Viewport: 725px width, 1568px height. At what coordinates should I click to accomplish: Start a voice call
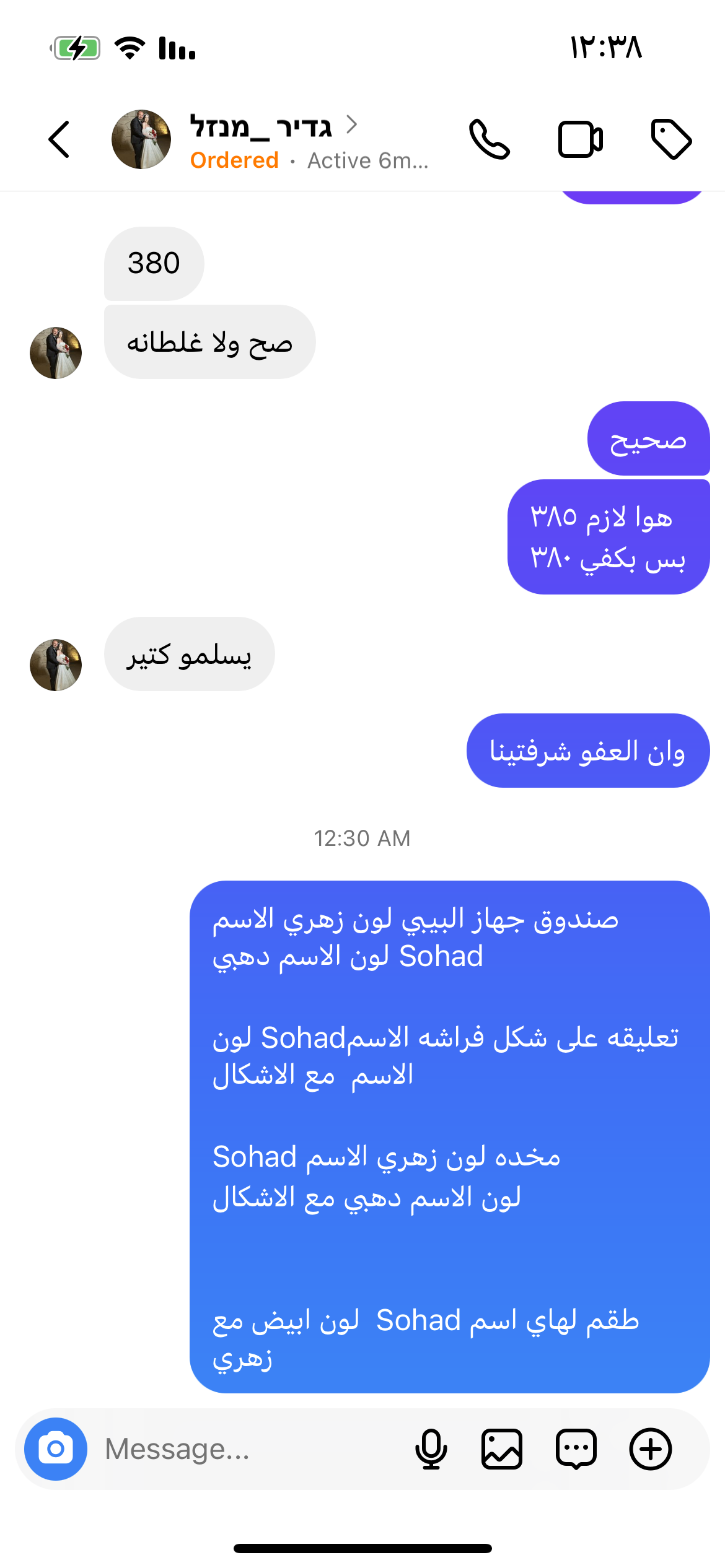(x=489, y=139)
